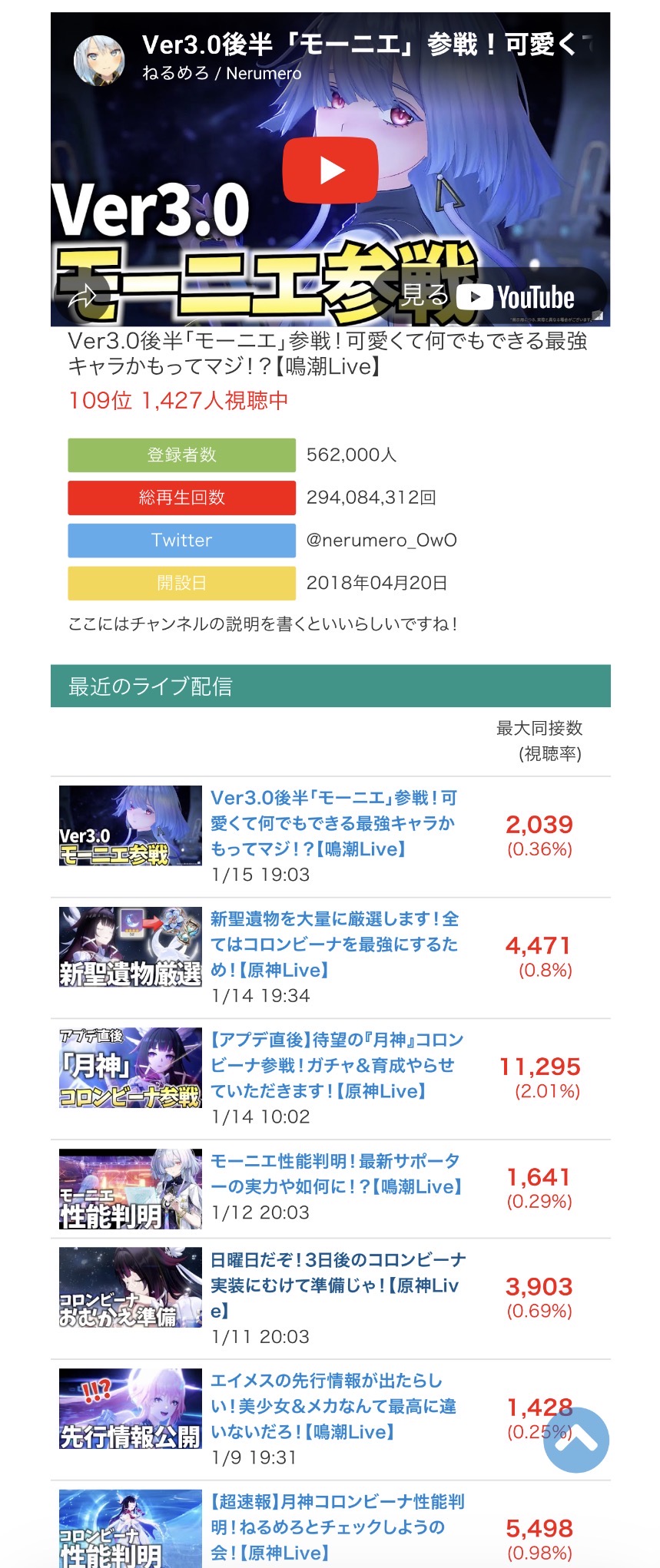The width and height of the screenshot is (660, 1568).
Task: Jump back to top with arrow button
Action: (575, 1440)
